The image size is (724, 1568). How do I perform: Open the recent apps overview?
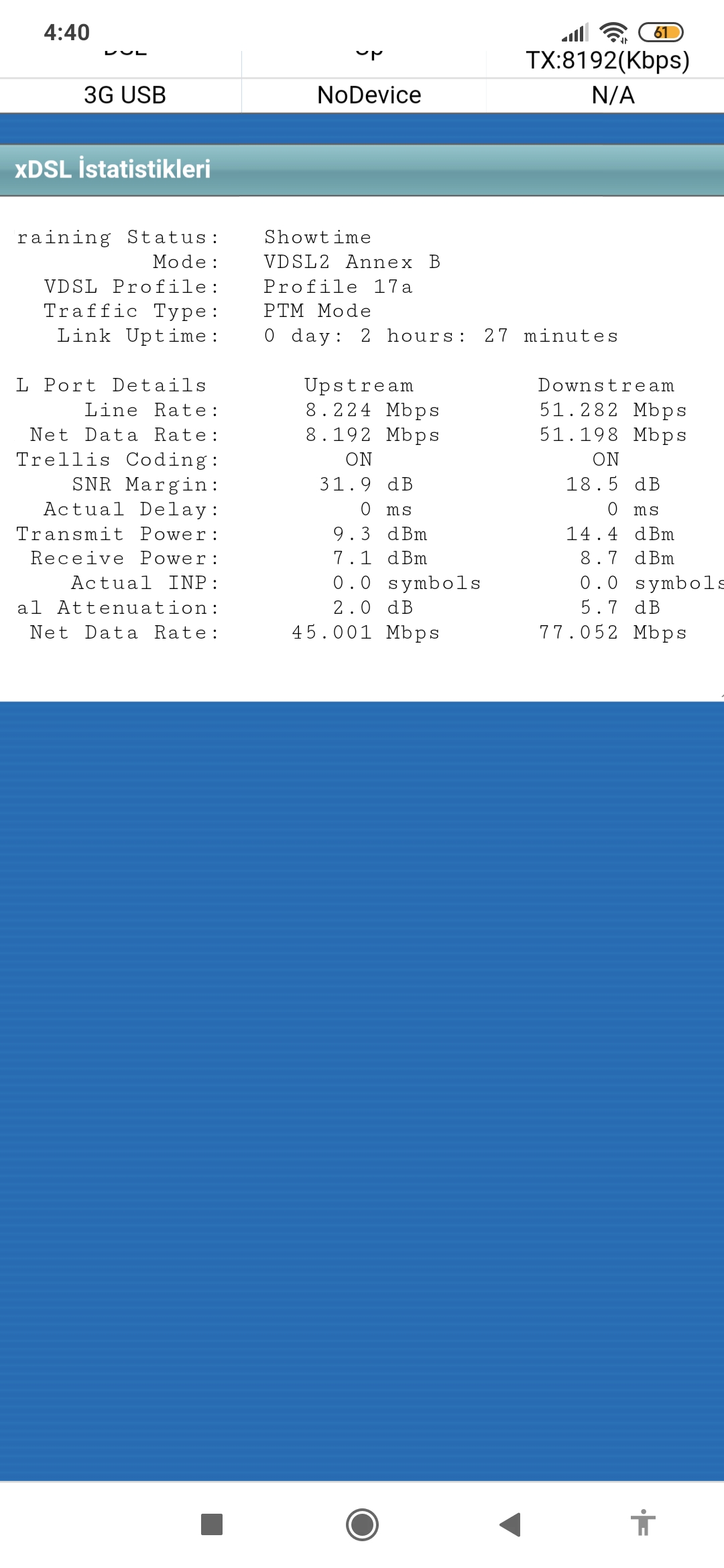(x=212, y=1524)
